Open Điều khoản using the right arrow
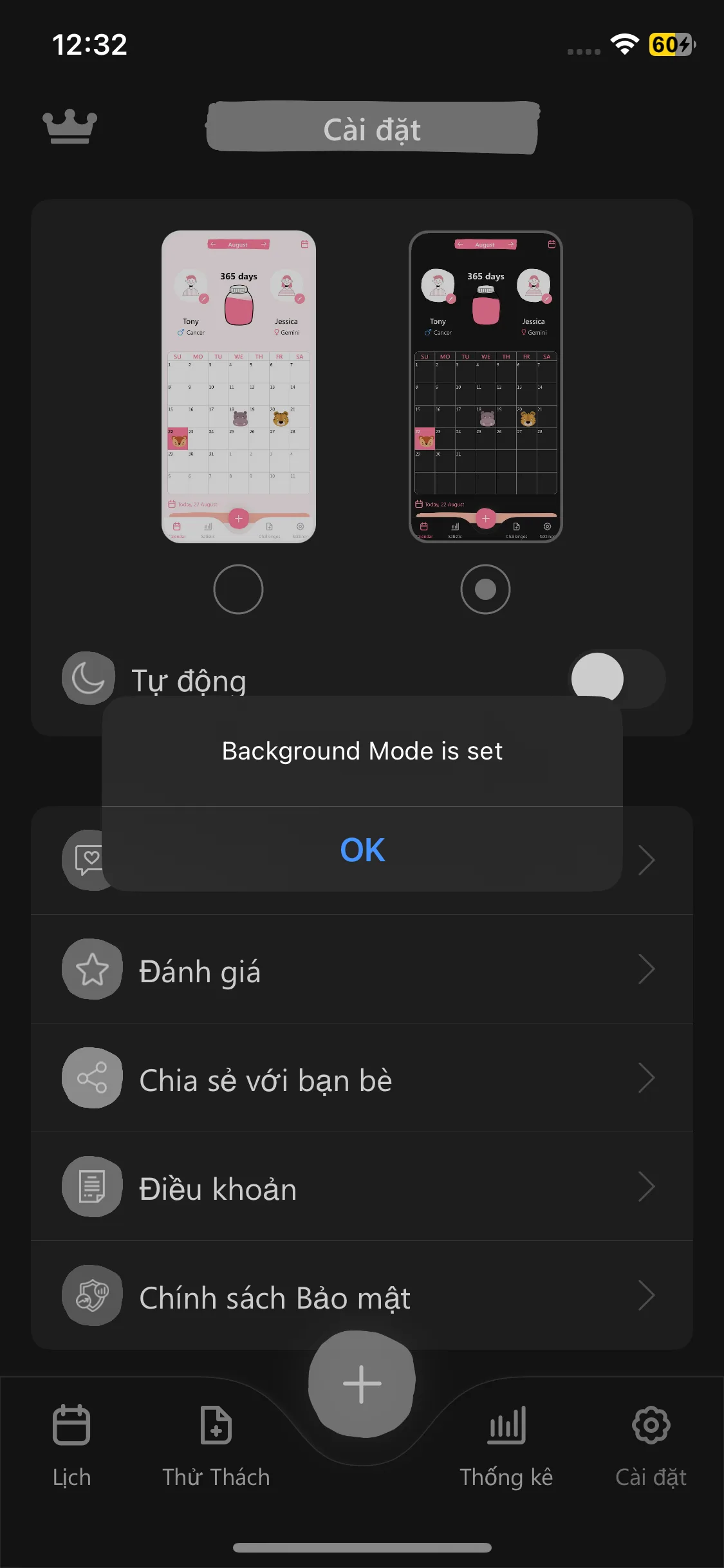724x1568 pixels. 645,1186
